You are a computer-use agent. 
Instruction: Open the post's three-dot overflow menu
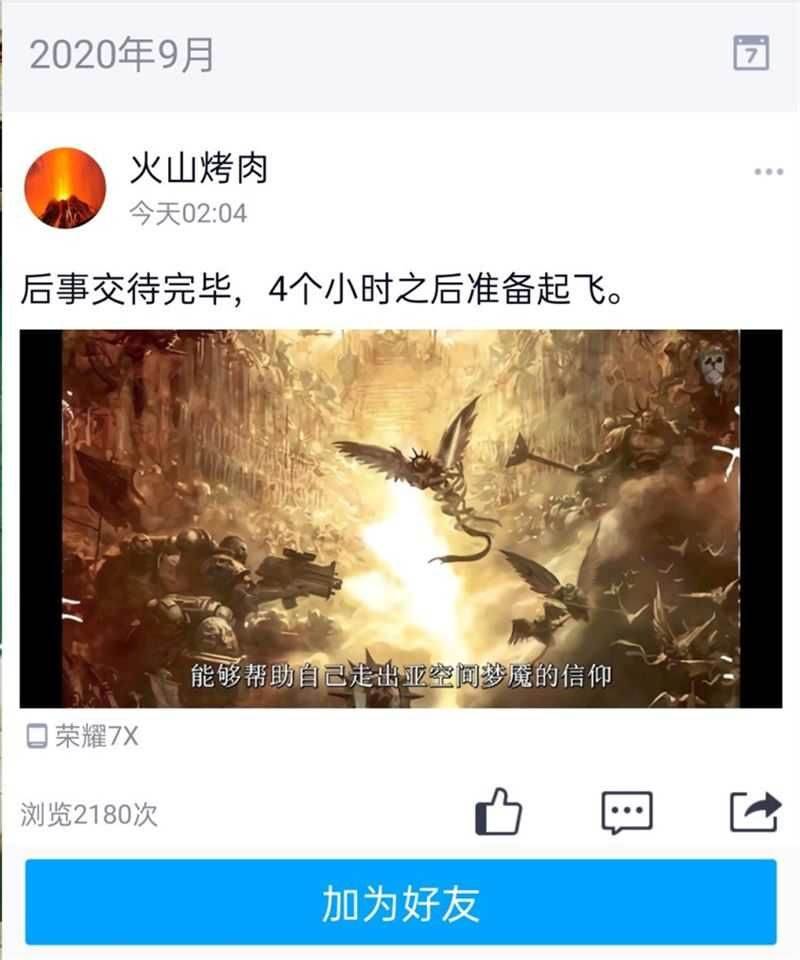pyautogui.click(x=768, y=172)
